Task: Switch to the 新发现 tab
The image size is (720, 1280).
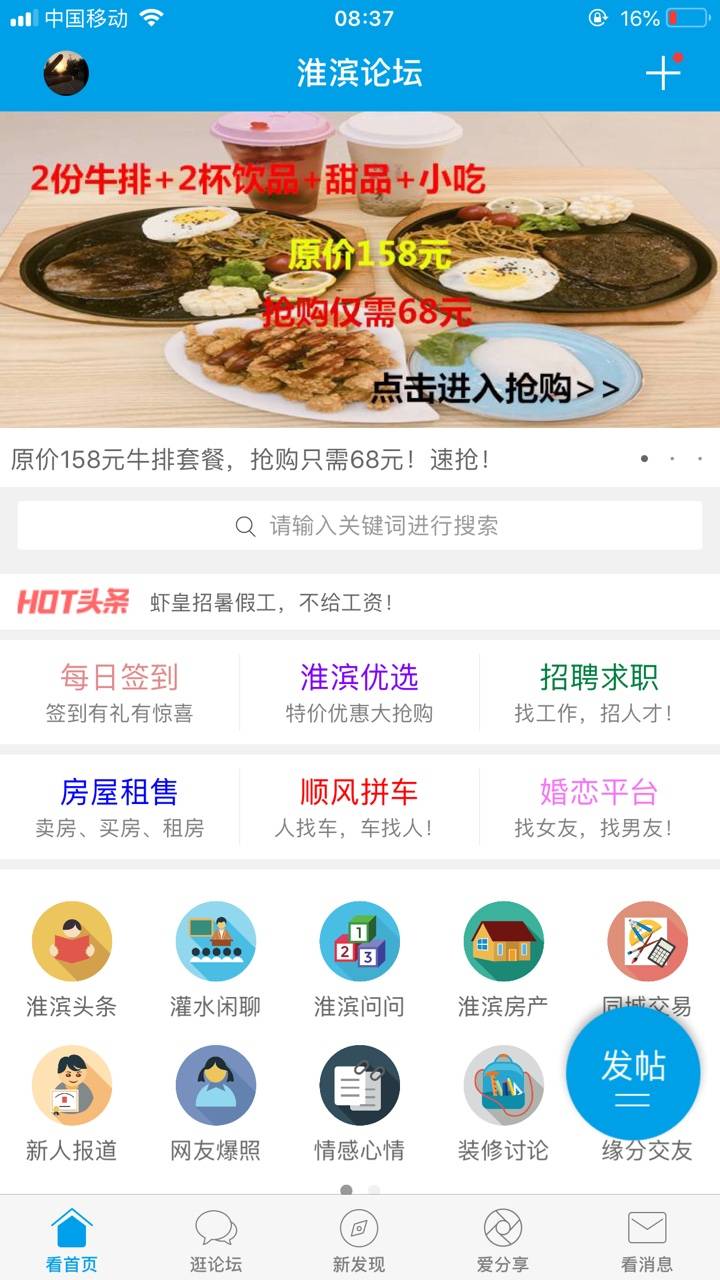Action: 359,1240
